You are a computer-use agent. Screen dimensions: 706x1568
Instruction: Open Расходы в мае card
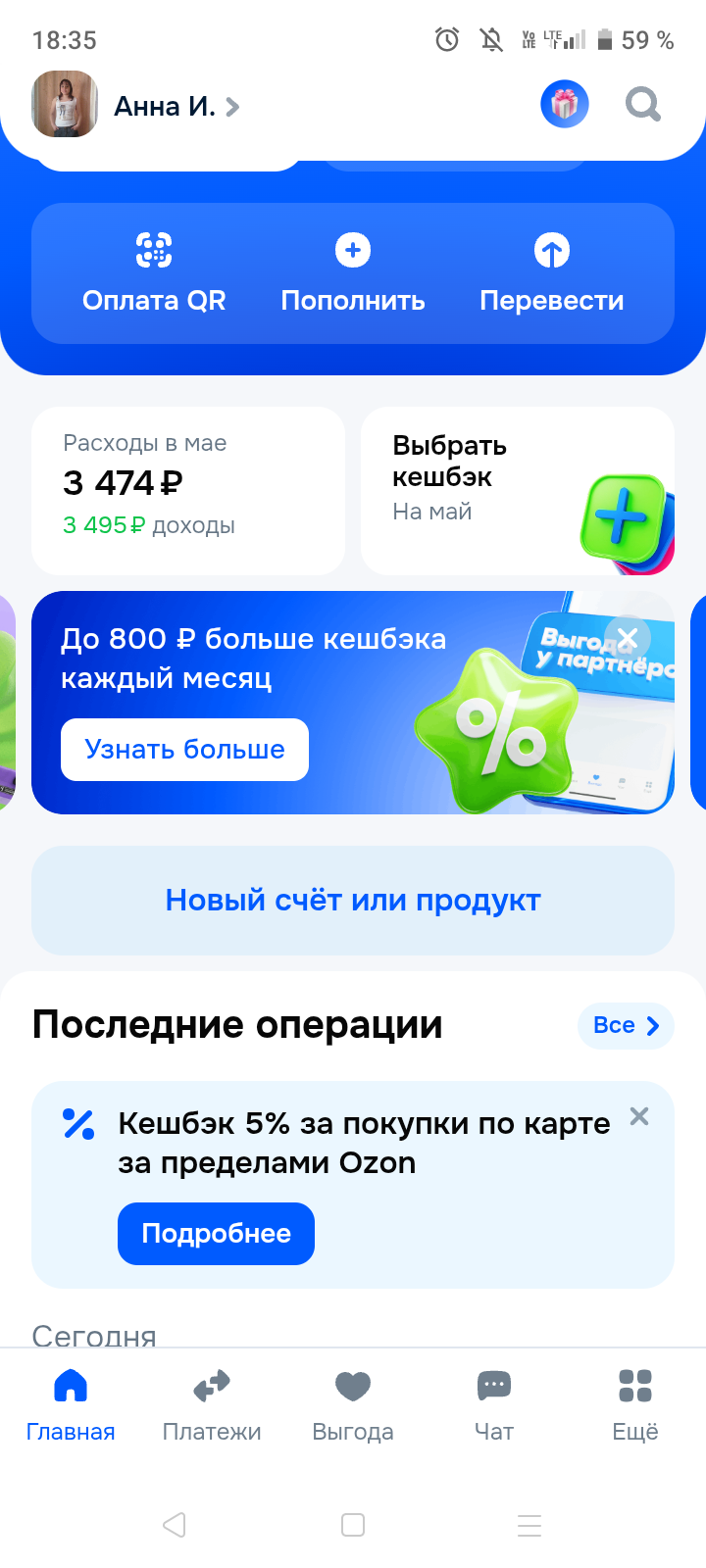pyautogui.click(x=188, y=491)
